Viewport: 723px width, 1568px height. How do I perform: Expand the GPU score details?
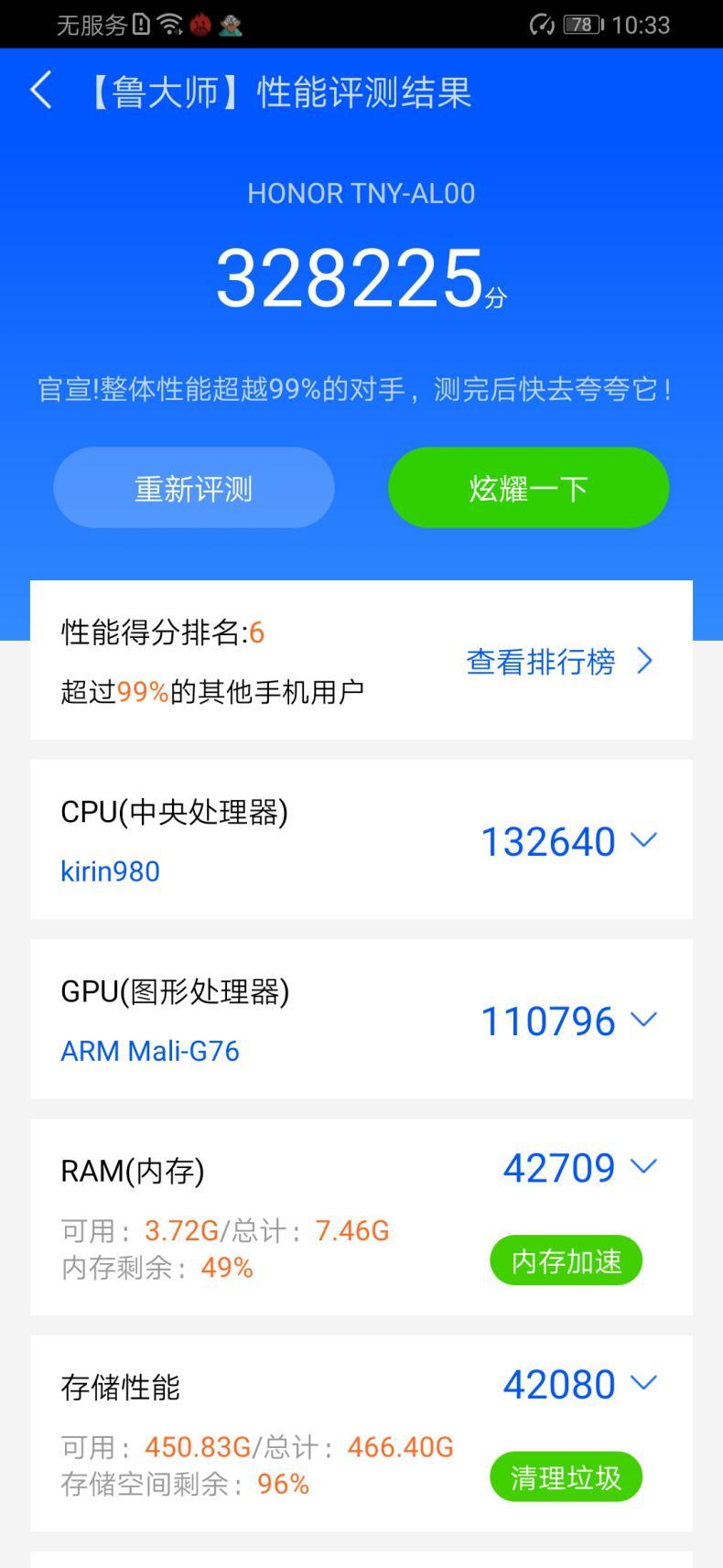click(646, 1019)
